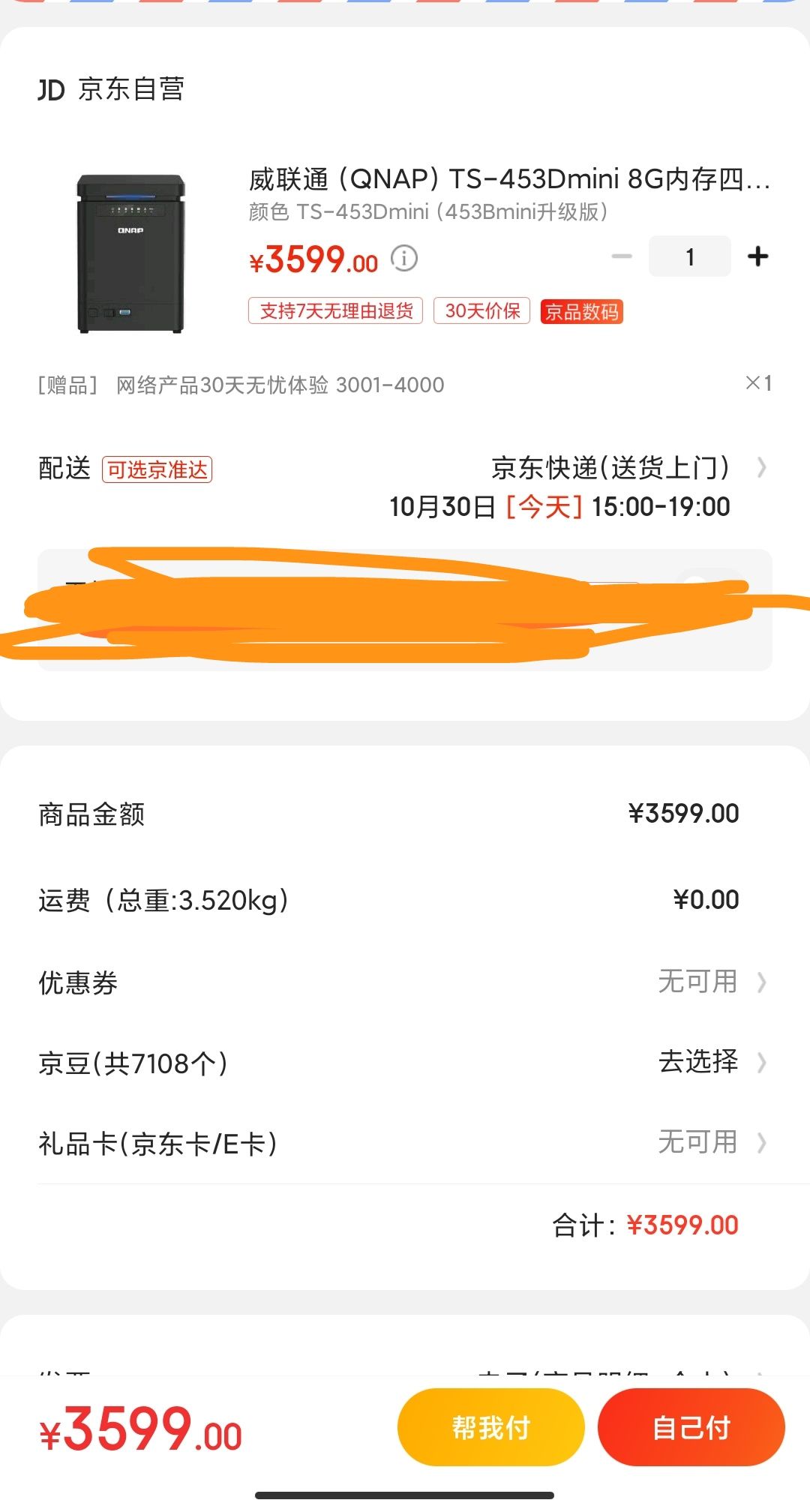This screenshot has width=810, height=1512.
Task: Open price info icon next to ¥3599.00
Action: [x=404, y=259]
